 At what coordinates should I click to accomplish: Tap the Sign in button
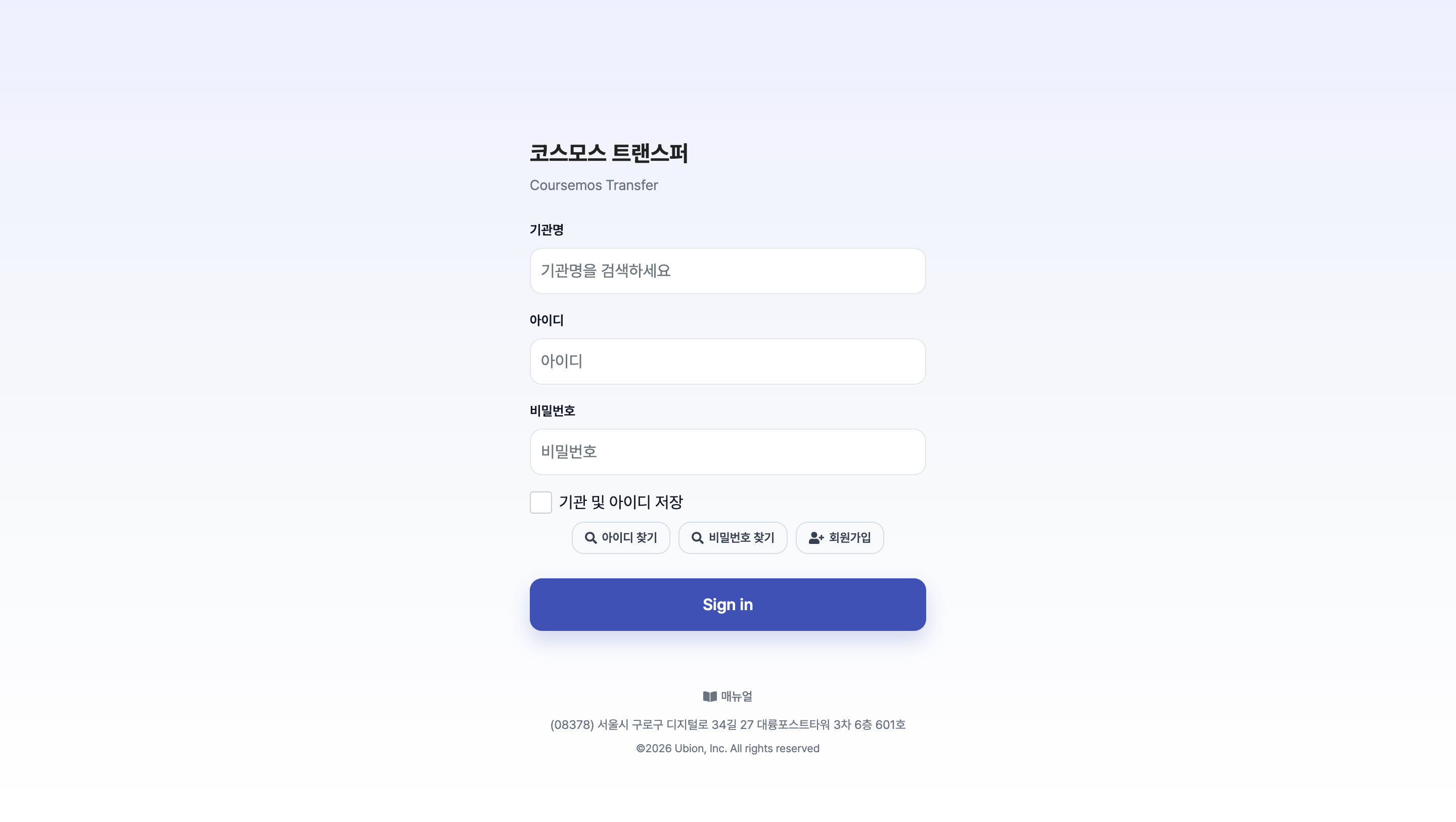click(x=727, y=604)
